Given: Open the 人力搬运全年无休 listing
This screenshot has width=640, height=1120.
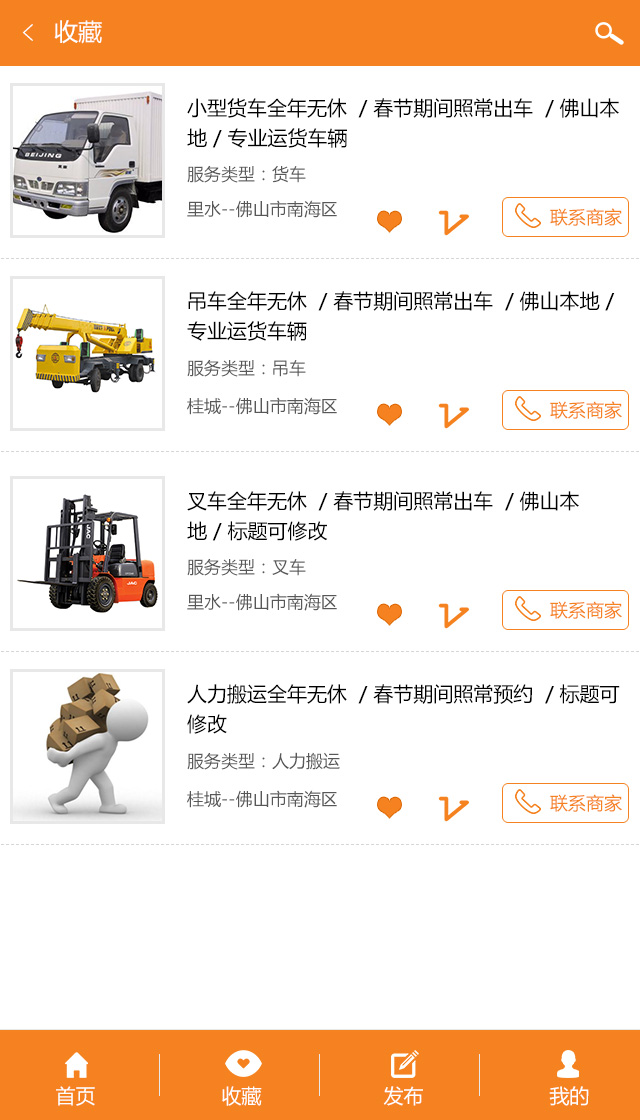Looking at the screenshot, I should pos(402,708).
